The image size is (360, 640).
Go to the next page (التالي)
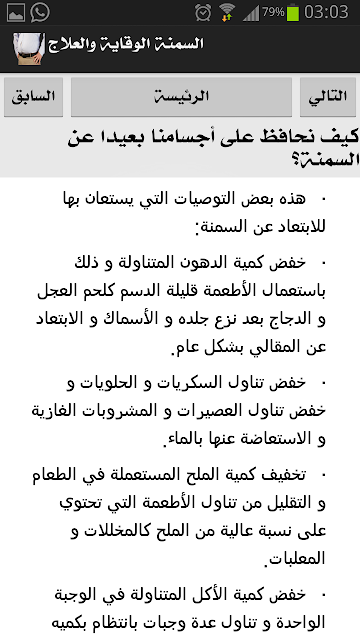328,97
